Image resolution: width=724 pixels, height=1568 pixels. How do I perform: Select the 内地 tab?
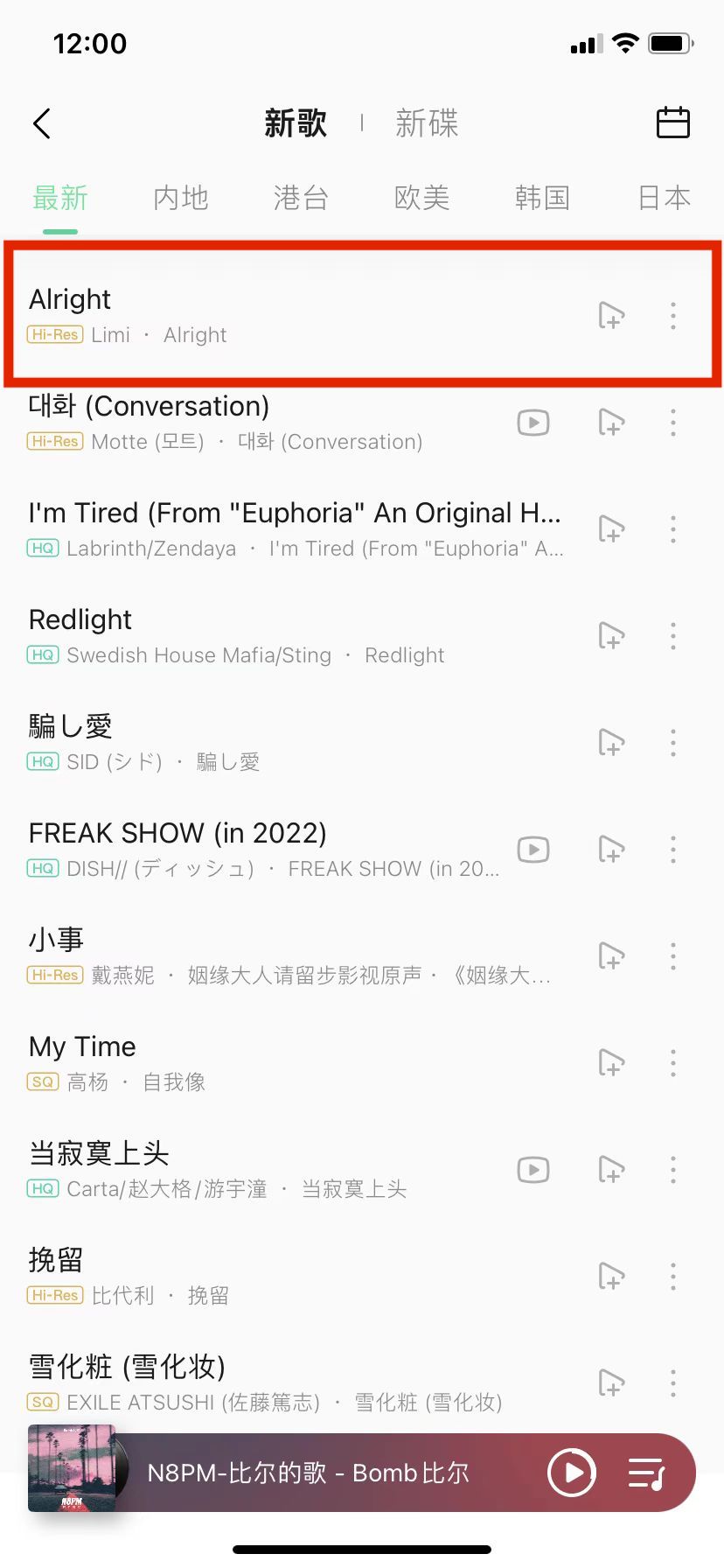click(x=180, y=199)
